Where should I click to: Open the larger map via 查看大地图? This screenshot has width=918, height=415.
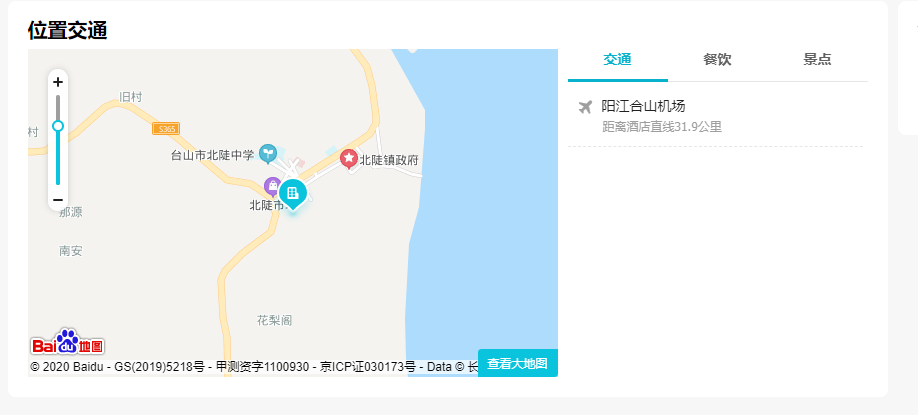517,364
